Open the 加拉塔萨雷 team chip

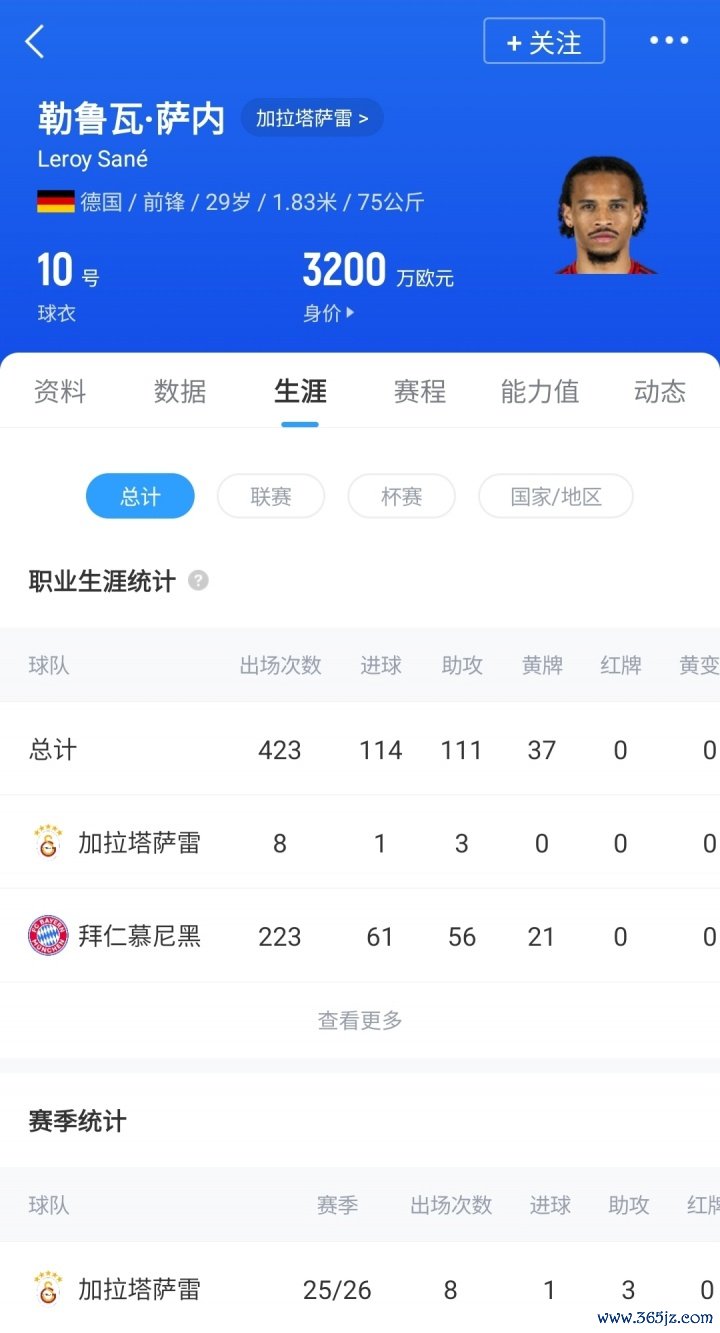coord(312,118)
